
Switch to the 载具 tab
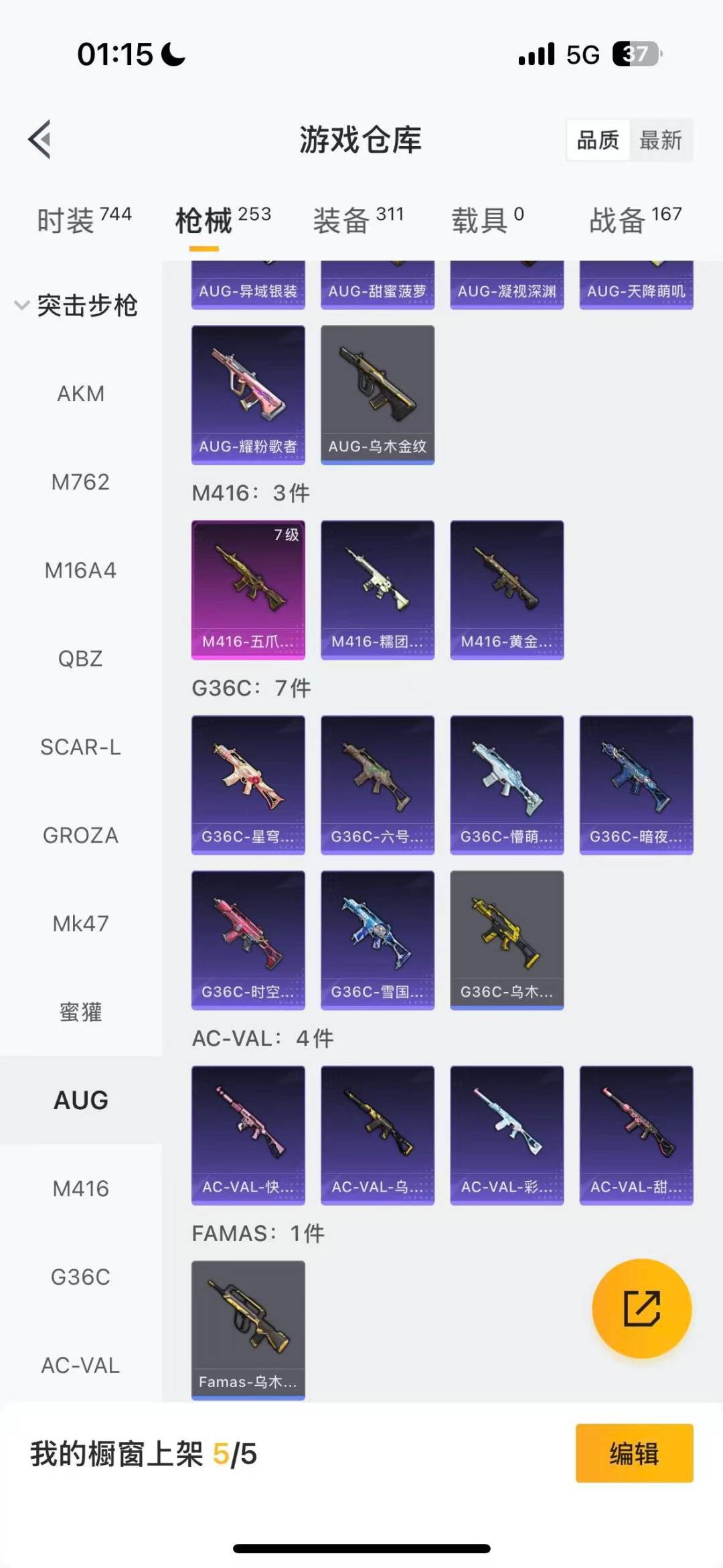(487, 220)
